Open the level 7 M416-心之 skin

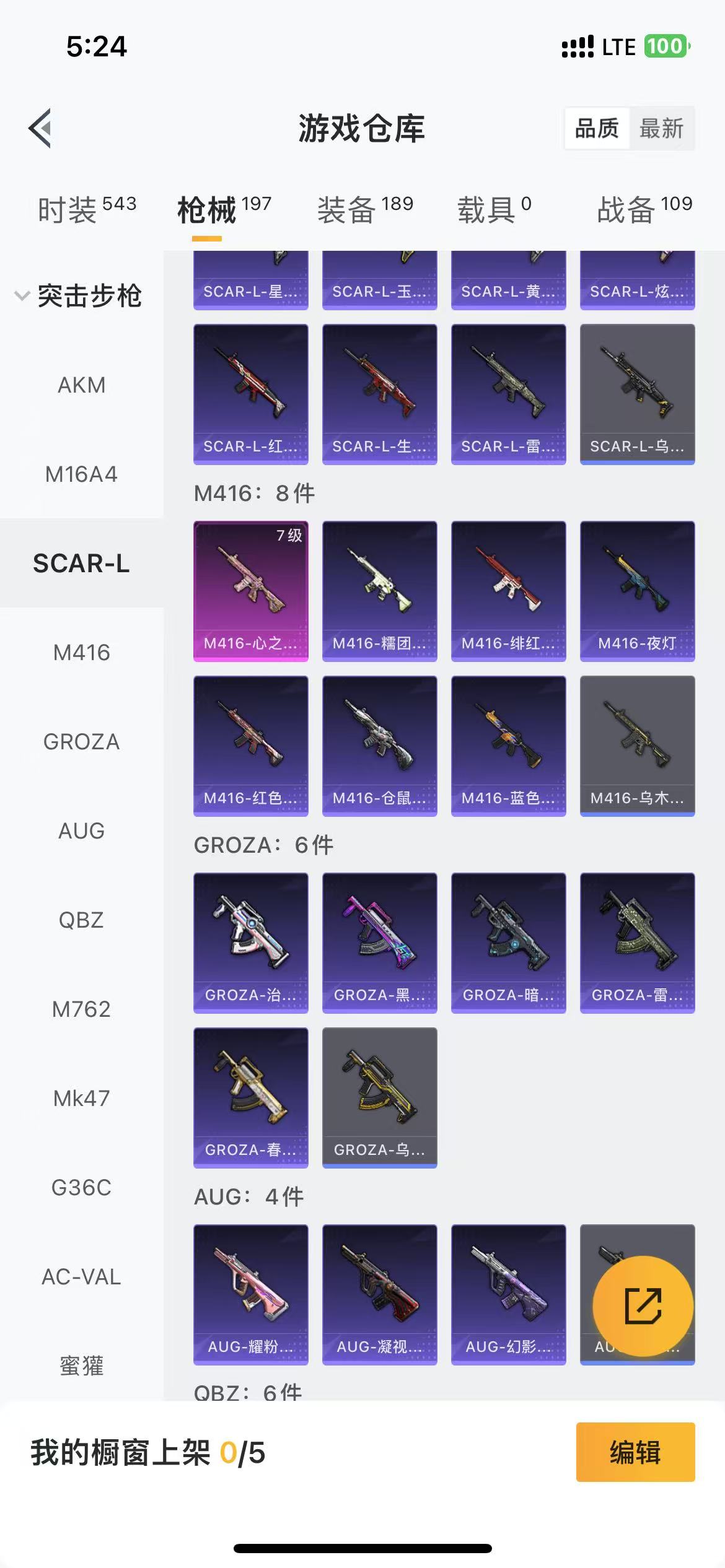click(x=251, y=591)
